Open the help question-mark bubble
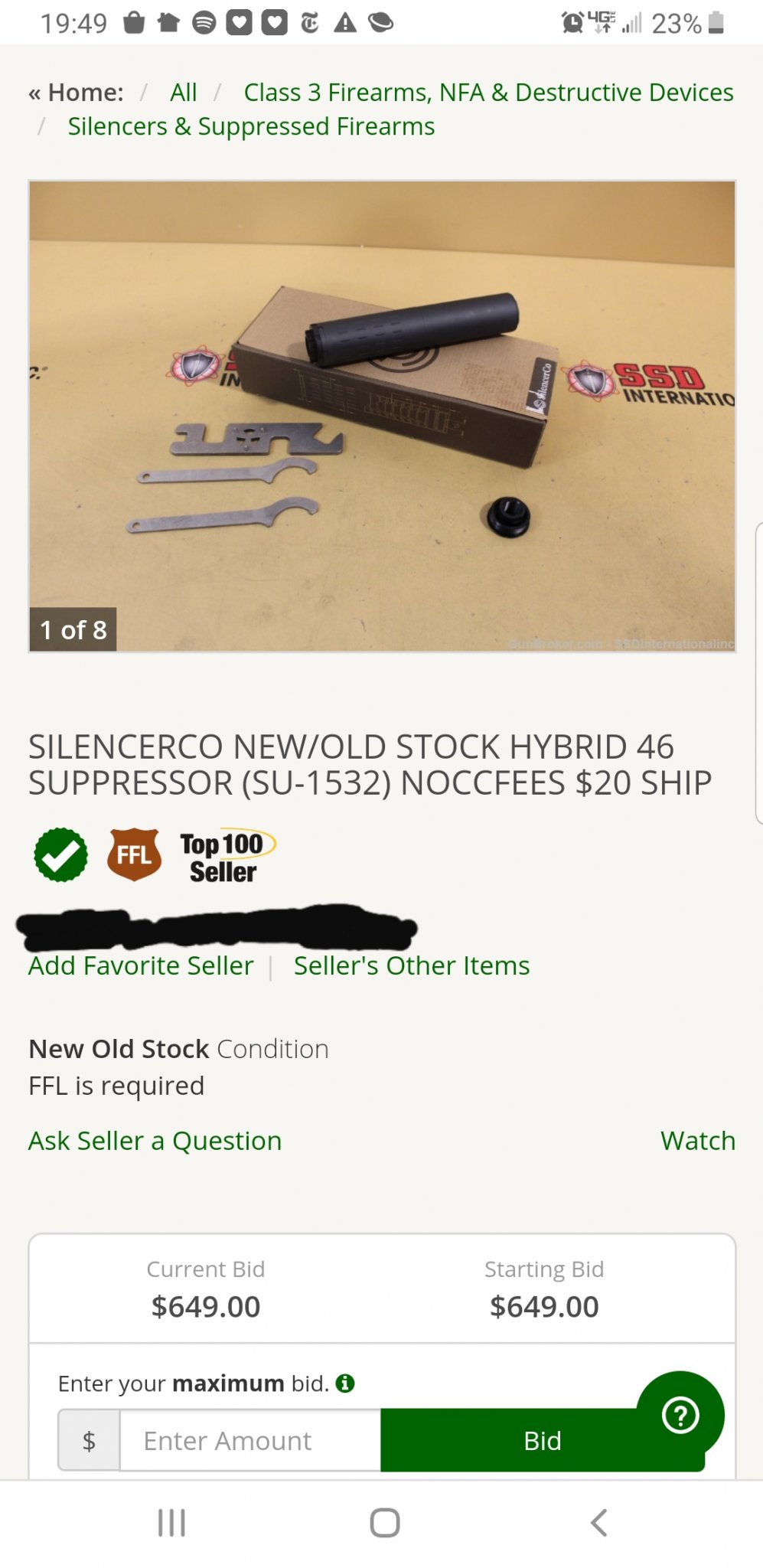The image size is (763, 1568). coord(680,1415)
